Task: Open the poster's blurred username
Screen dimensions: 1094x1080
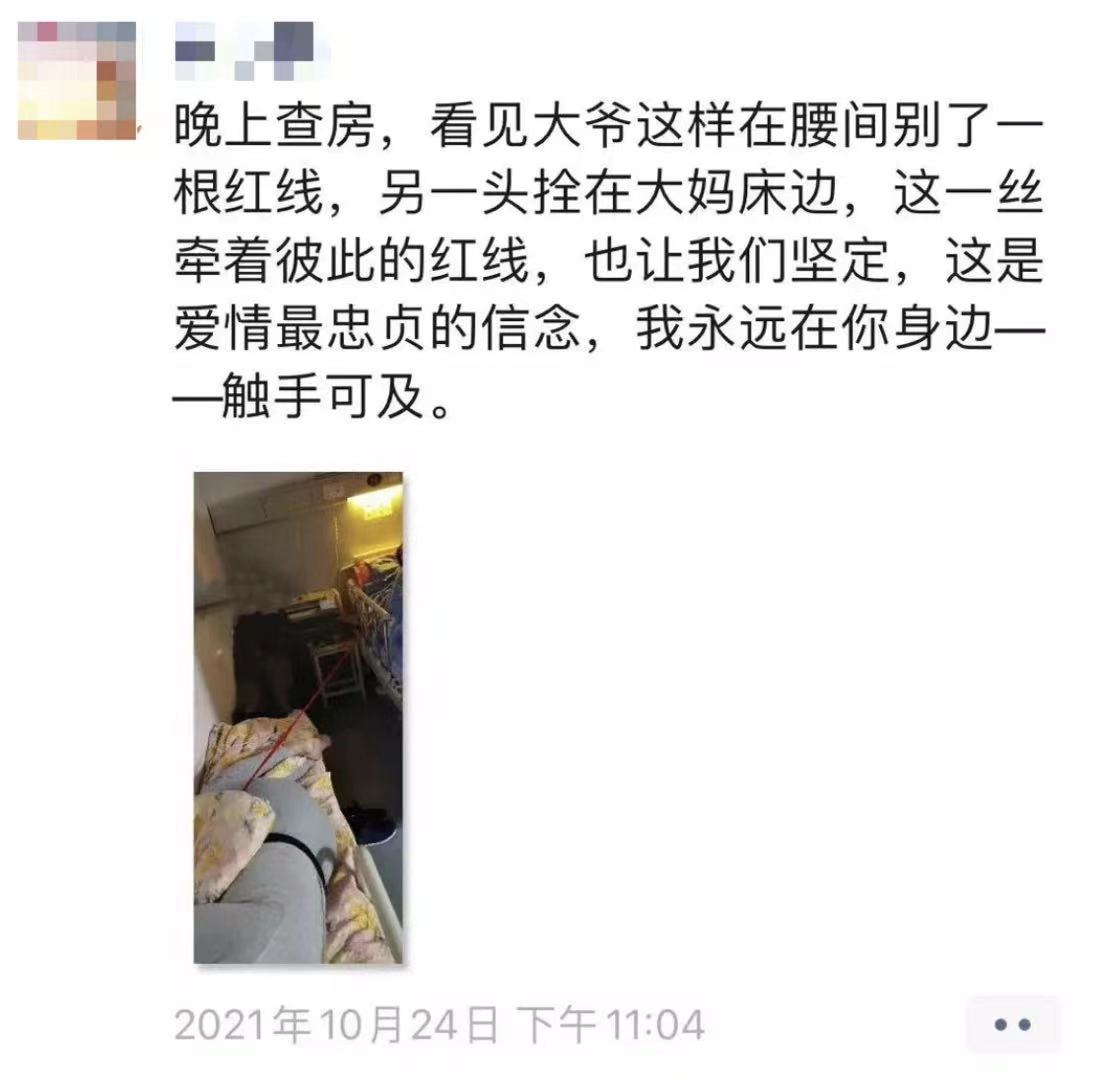Action: pos(251,45)
